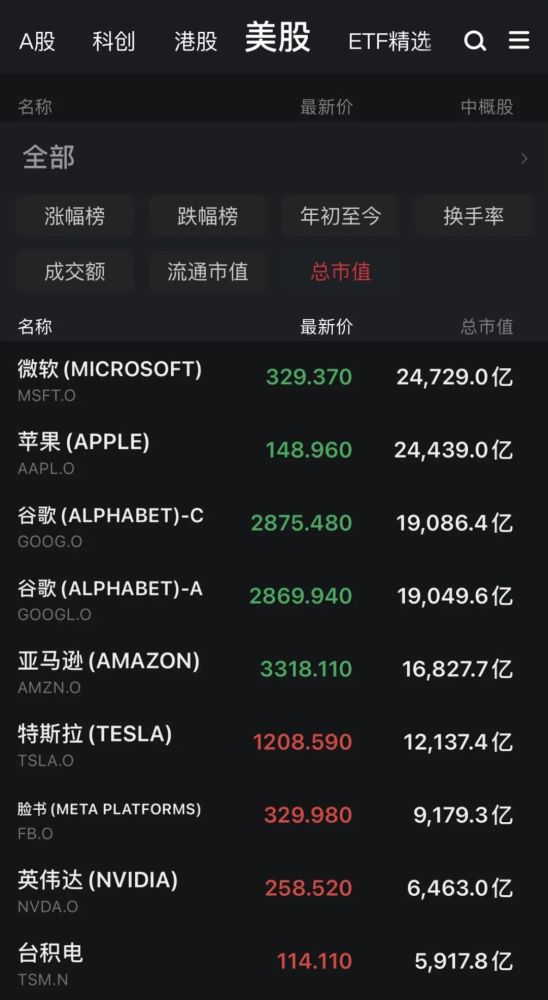The width and height of the screenshot is (548, 1000).
Task: Select the 流通市值 chip
Action: click(x=207, y=272)
